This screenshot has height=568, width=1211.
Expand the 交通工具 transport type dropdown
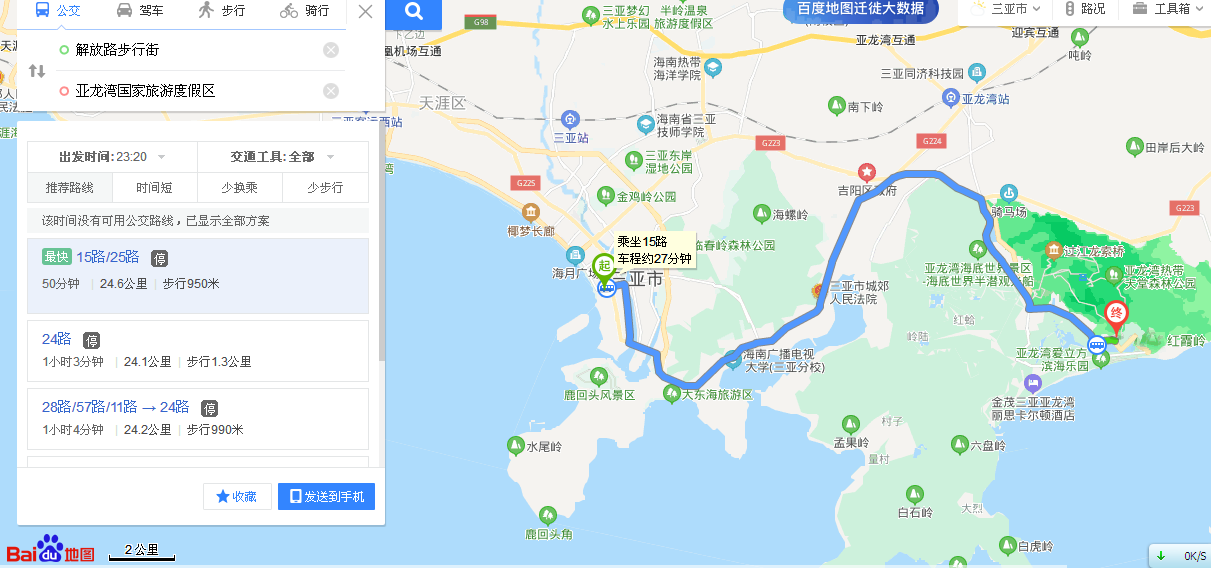point(282,157)
